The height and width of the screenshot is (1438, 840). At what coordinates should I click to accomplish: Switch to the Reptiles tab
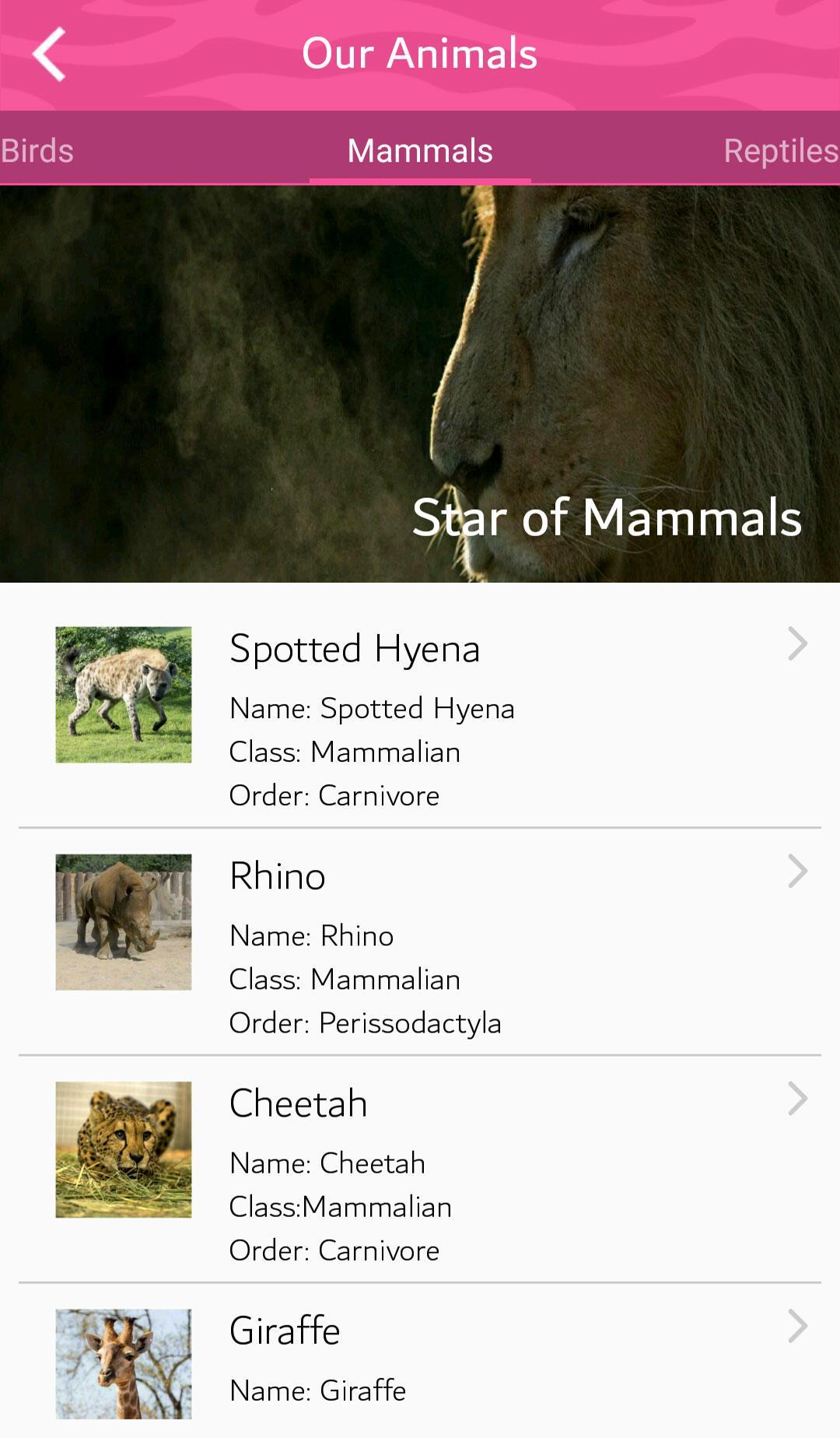pos(780,150)
